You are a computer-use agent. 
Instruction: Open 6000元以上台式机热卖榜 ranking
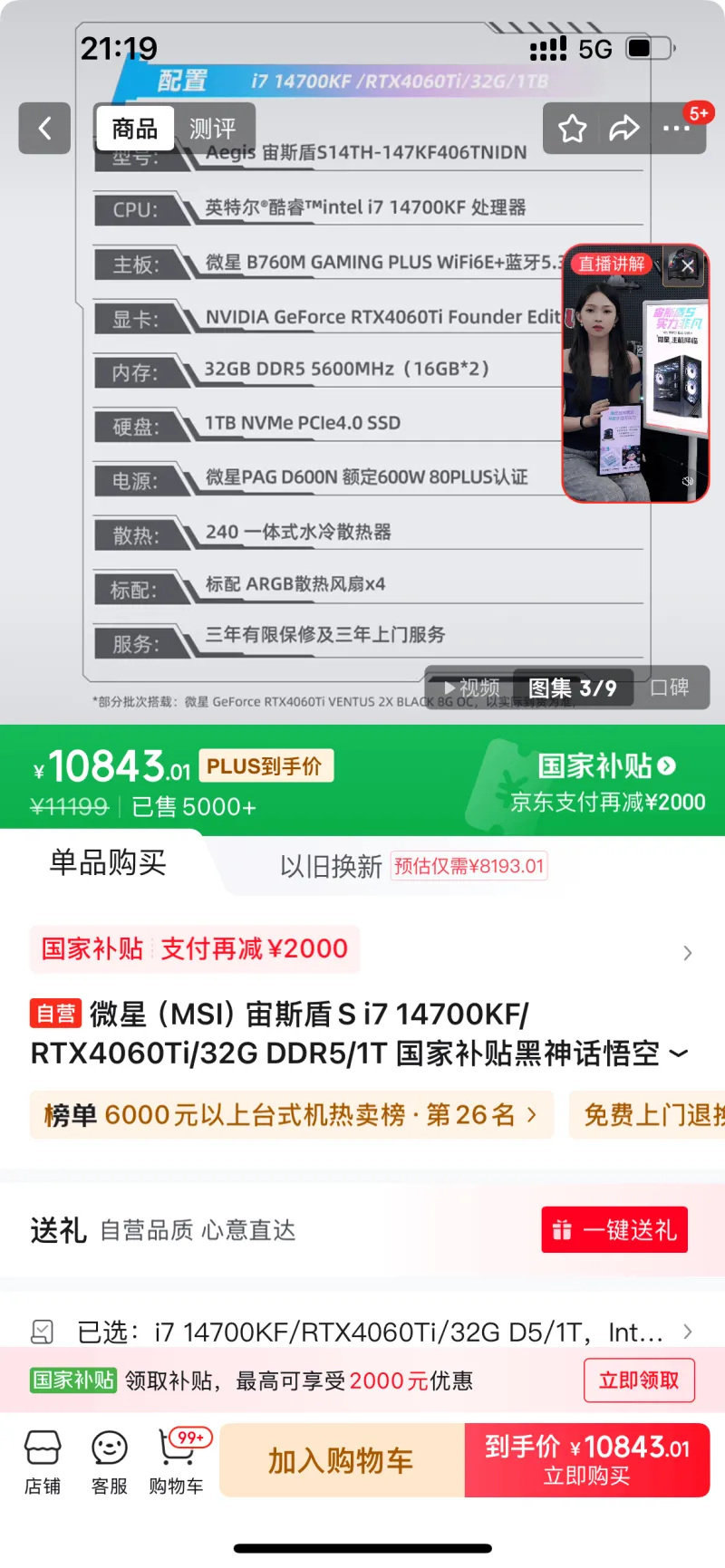point(290,1114)
